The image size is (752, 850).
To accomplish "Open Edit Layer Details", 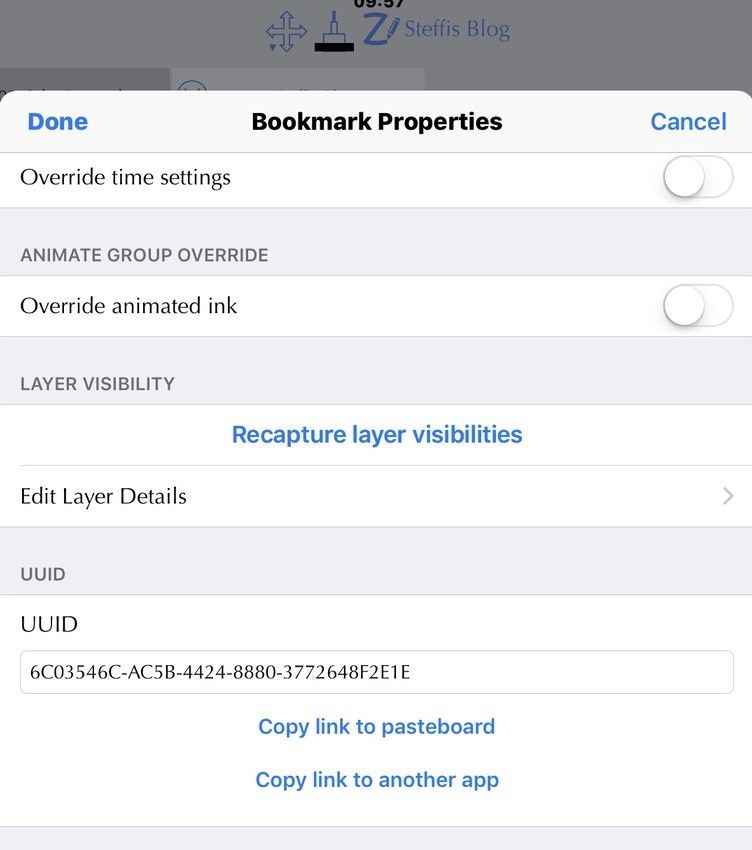I will pos(376,496).
